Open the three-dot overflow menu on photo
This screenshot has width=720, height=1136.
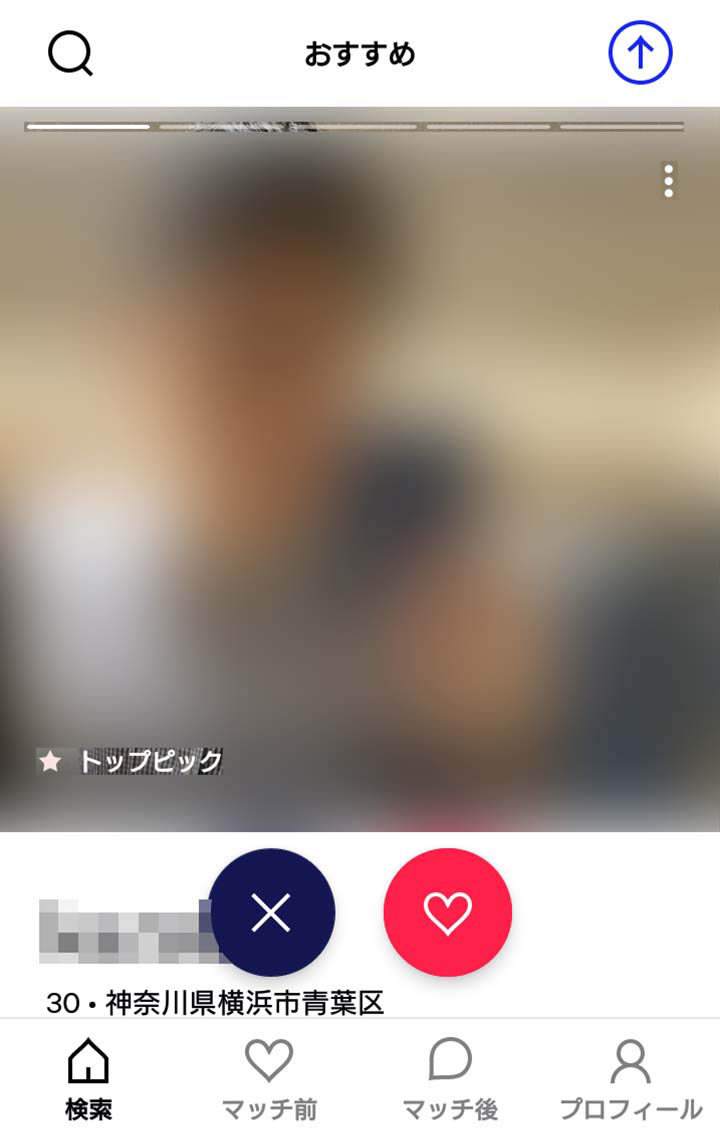(668, 181)
